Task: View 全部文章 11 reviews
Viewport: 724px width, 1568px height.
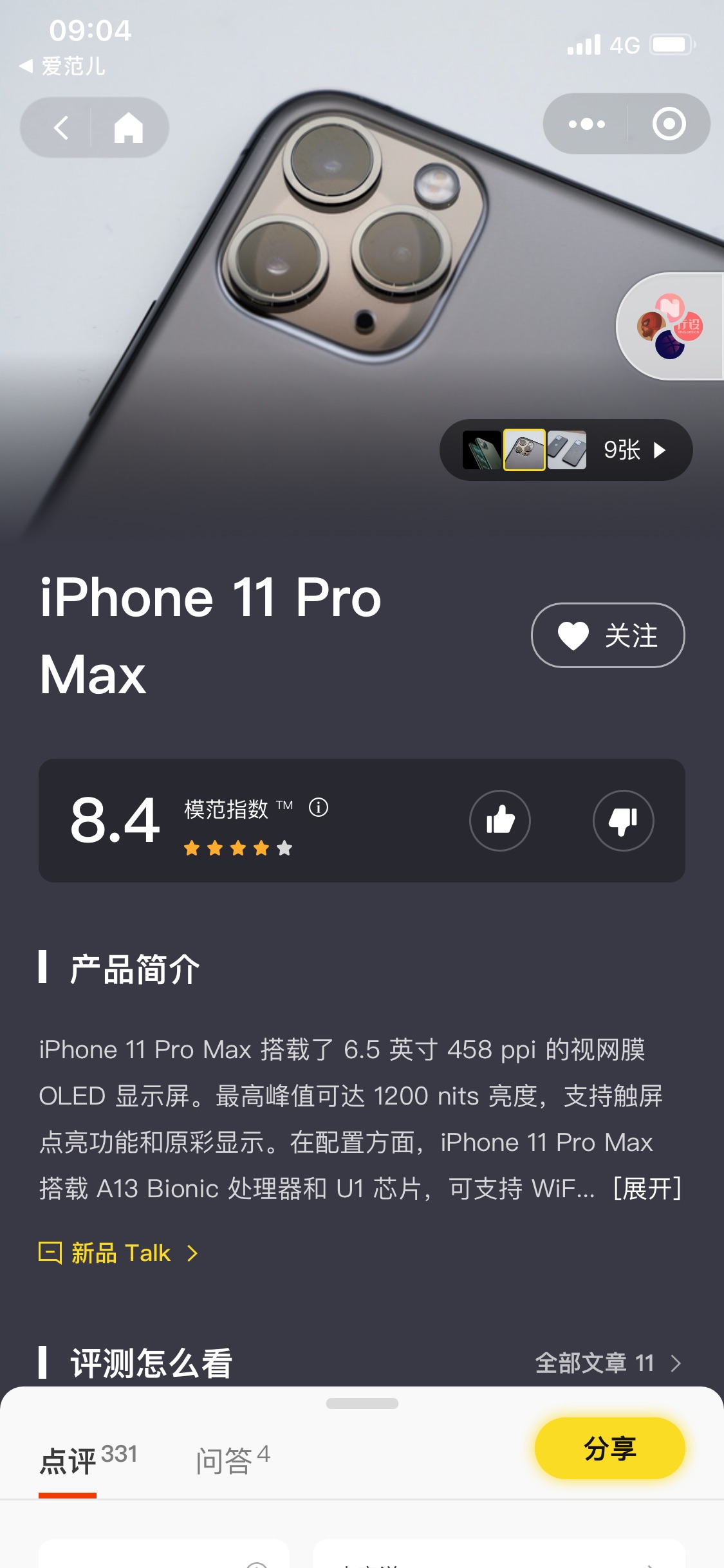Action: tap(608, 1363)
